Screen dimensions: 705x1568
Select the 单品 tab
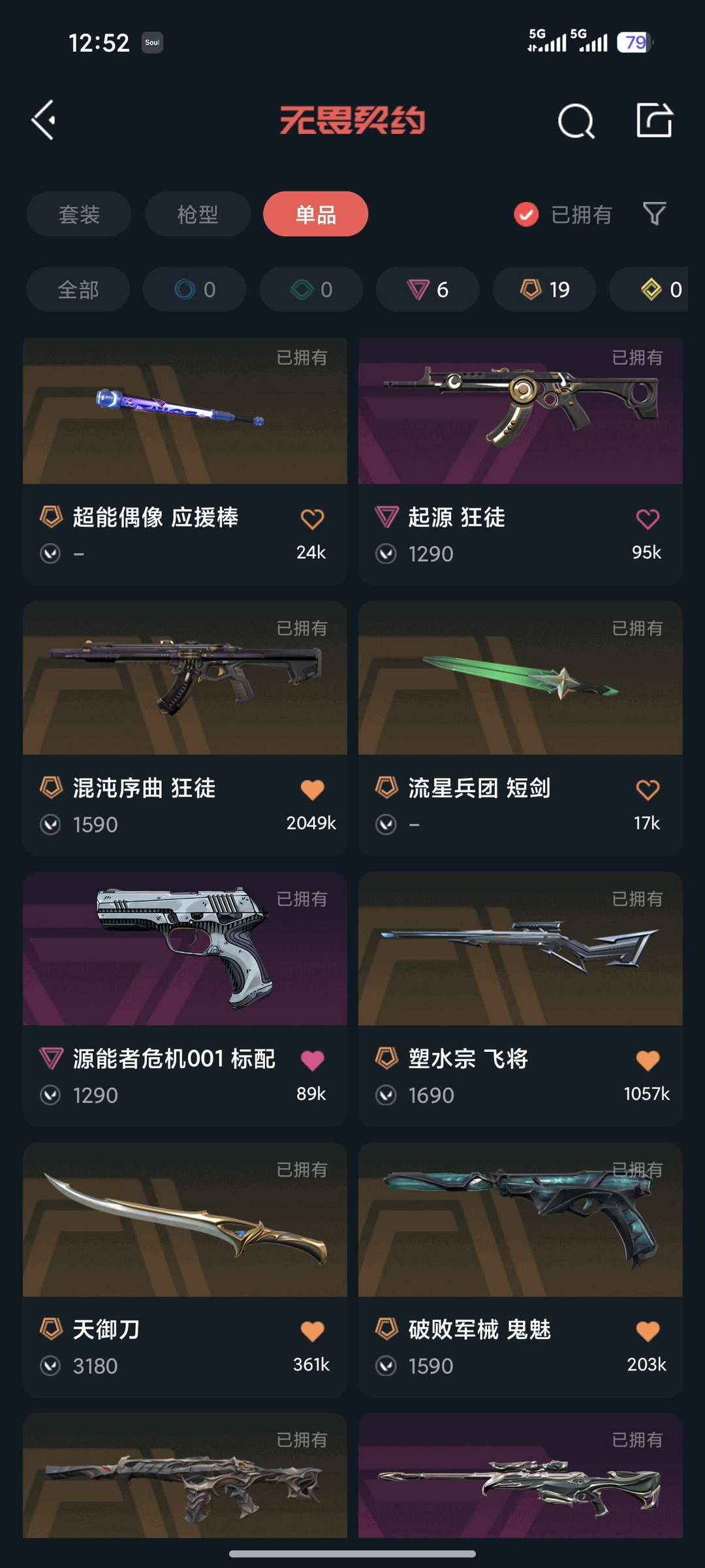click(316, 214)
